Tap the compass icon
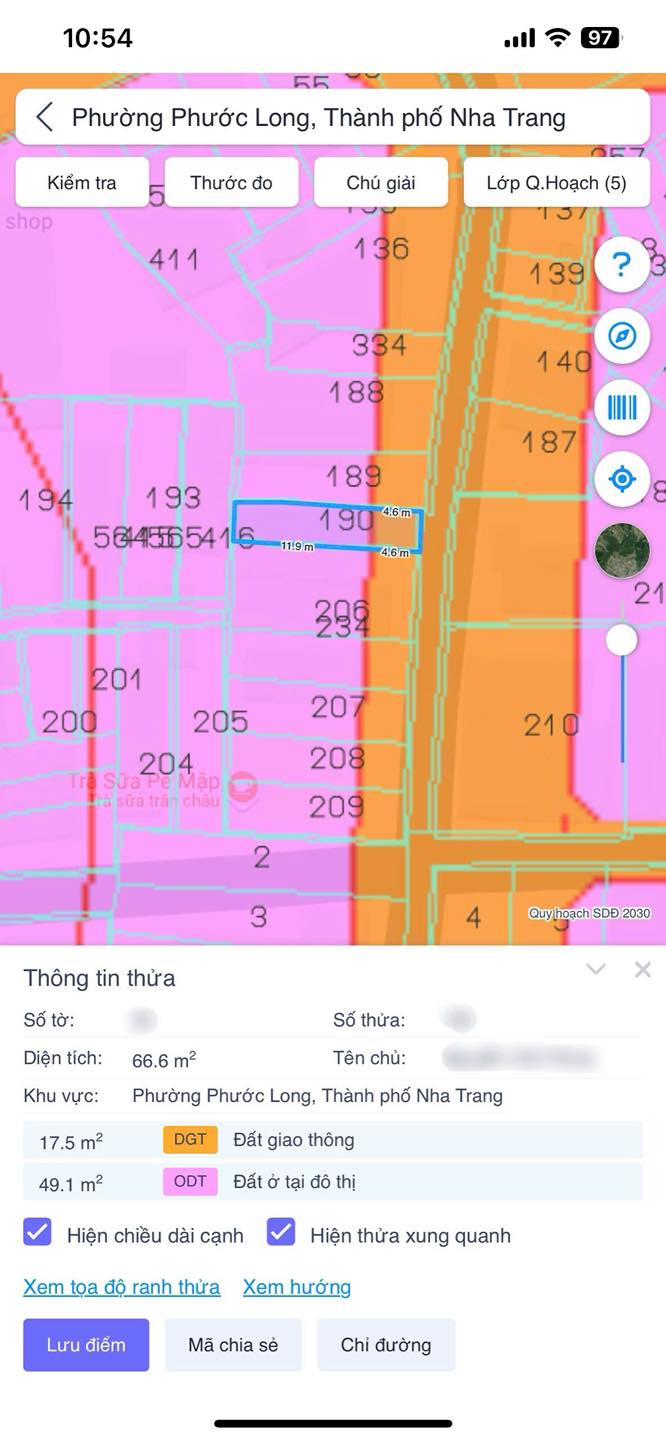 (x=622, y=336)
